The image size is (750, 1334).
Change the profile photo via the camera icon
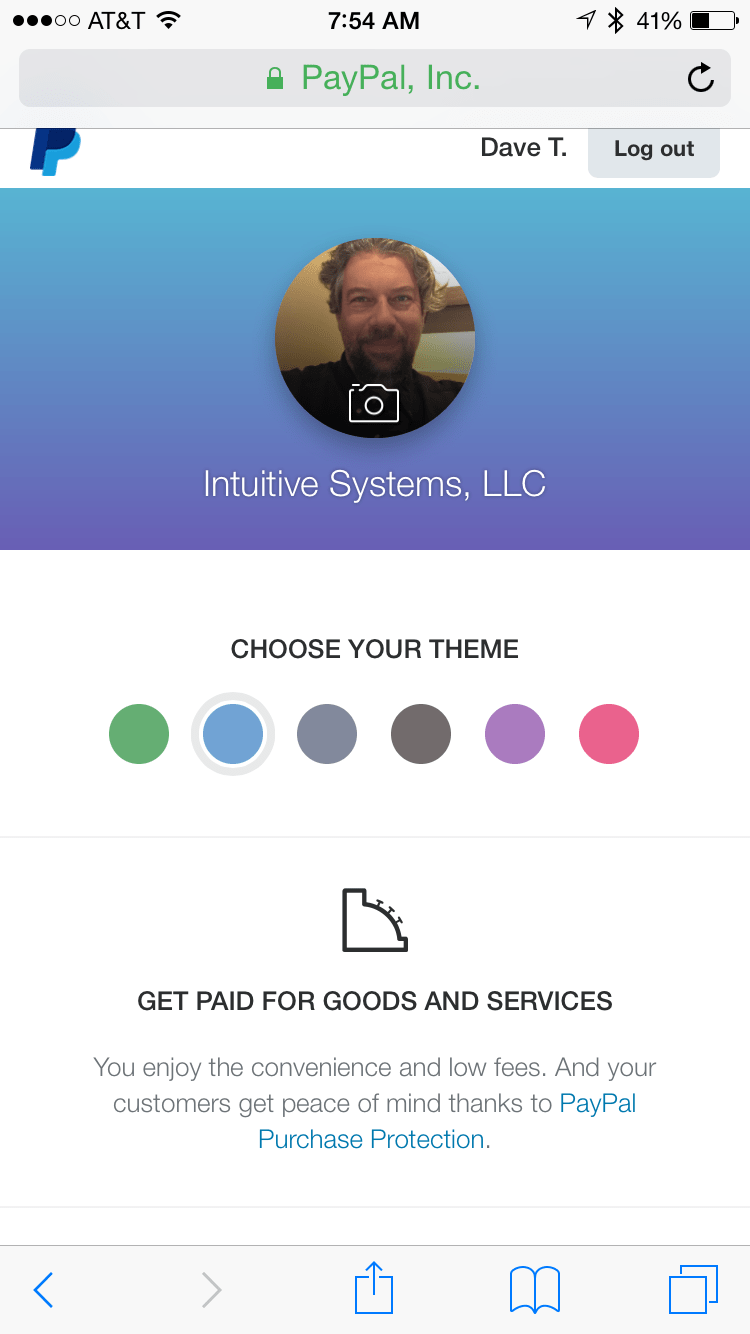tap(374, 404)
